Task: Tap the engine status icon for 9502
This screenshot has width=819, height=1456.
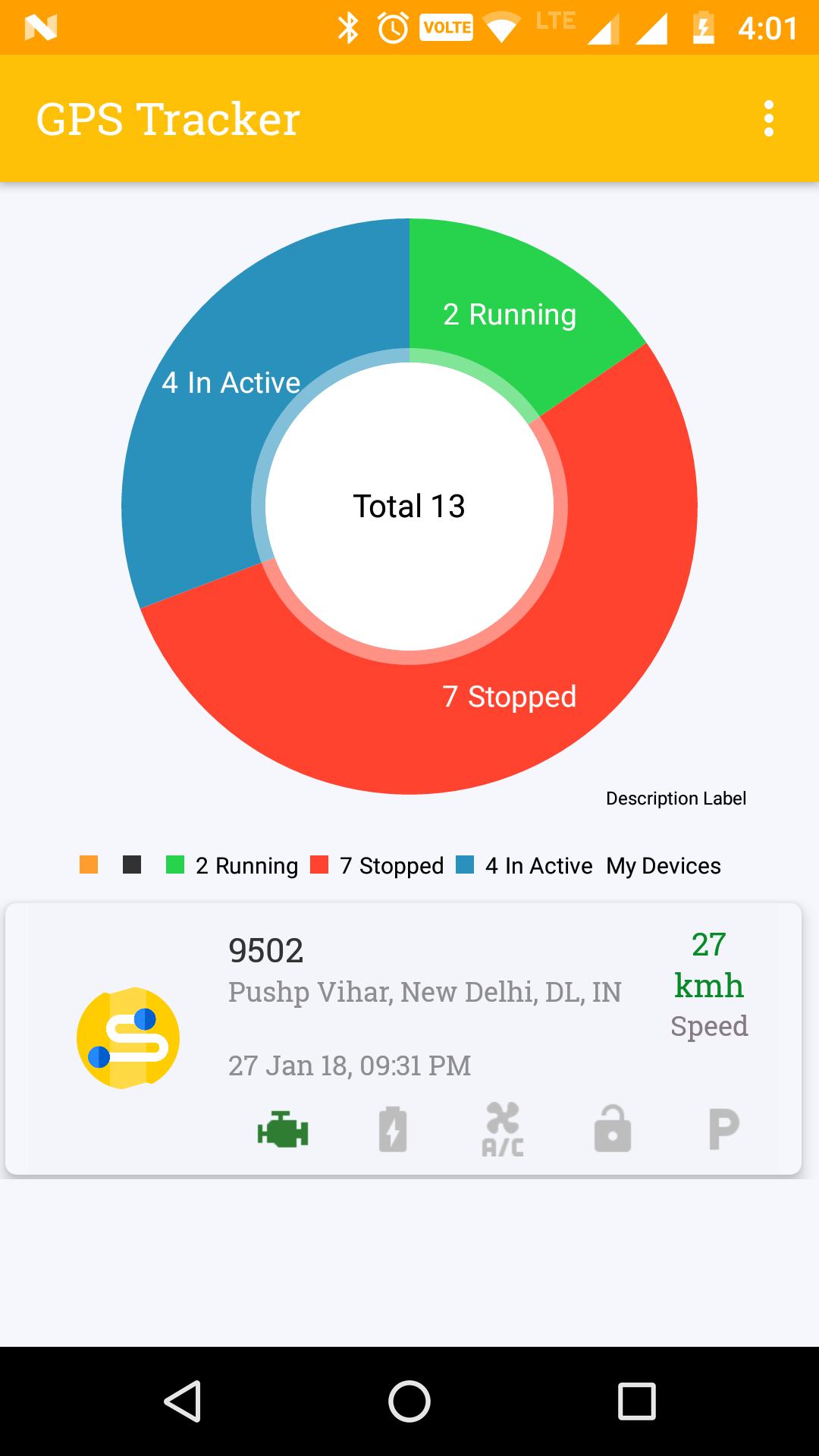Action: coord(283,1130)
